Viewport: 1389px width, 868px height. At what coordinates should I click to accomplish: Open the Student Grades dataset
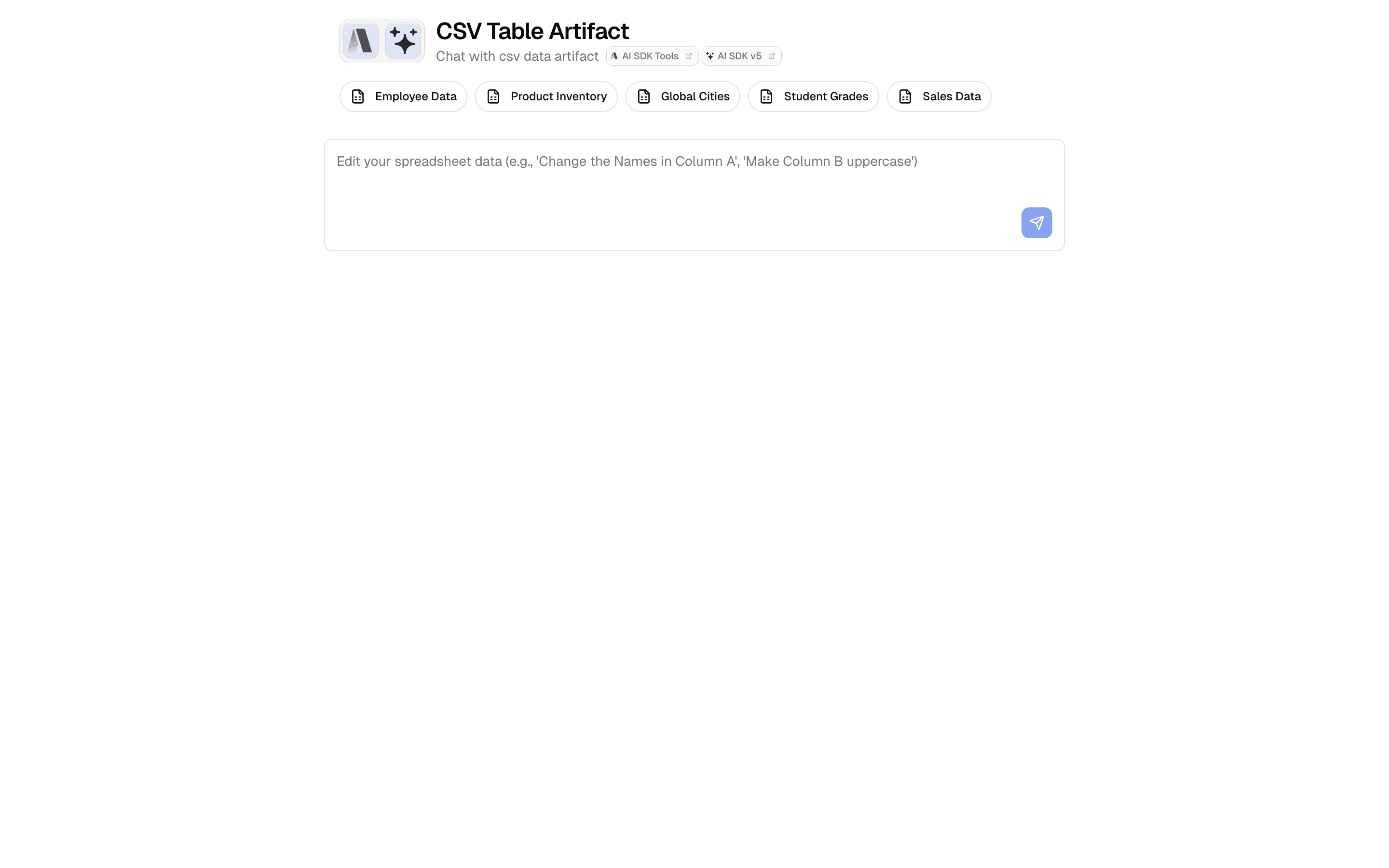[x=813, y=96]
